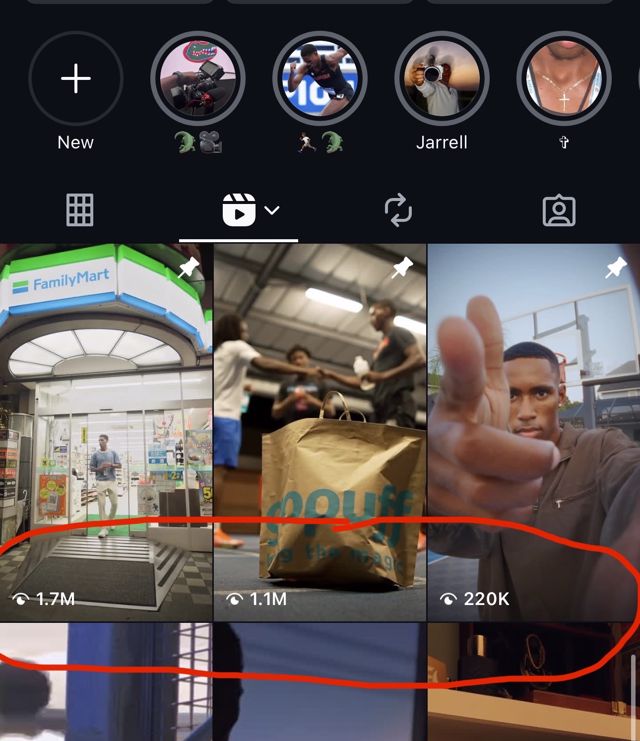Open the pointing hand reel with 220K views
The width and height of the screenshot is (640, 741).
[x=533, y=430]
